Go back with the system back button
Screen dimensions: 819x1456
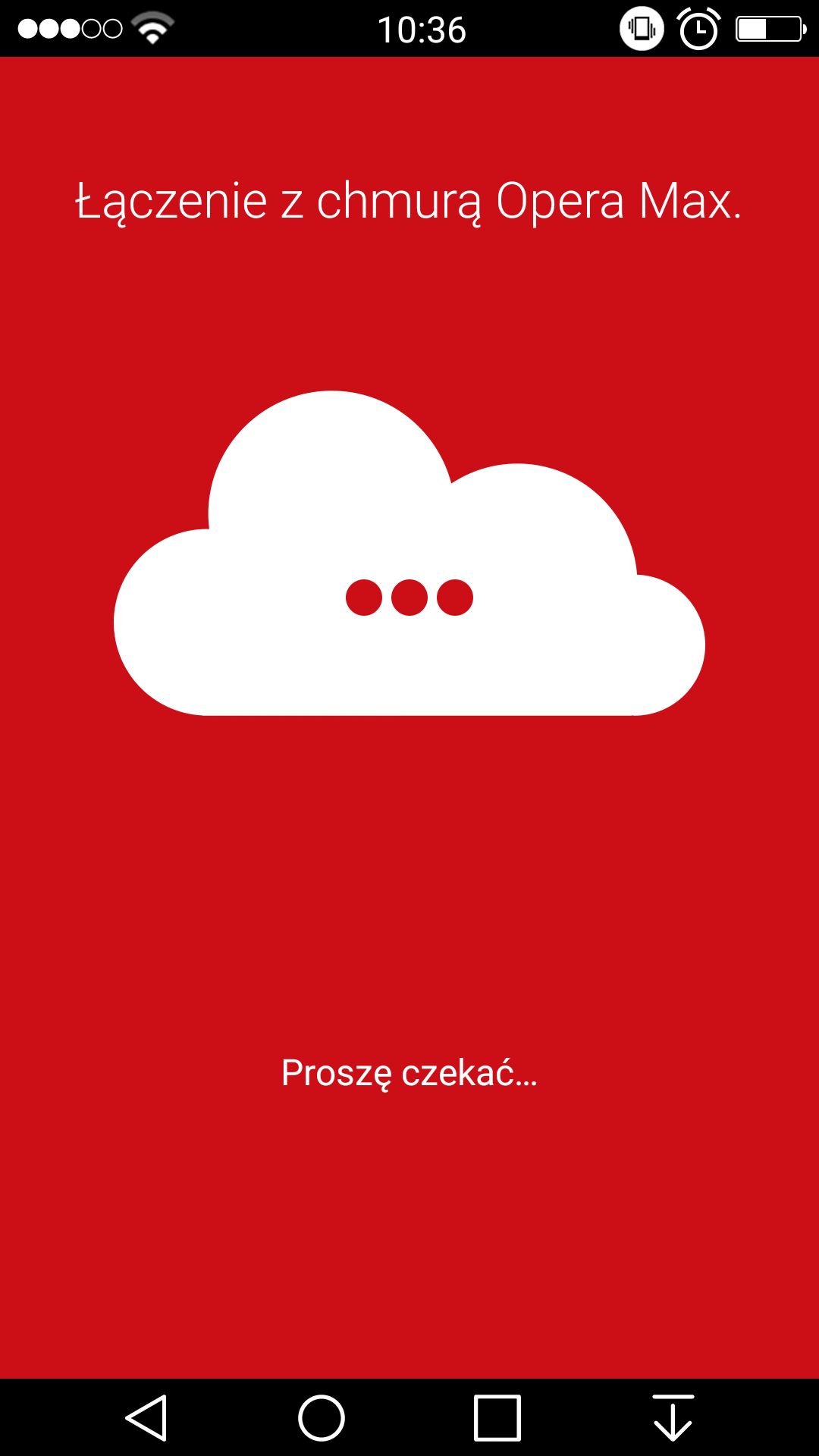click(146, 1417)
